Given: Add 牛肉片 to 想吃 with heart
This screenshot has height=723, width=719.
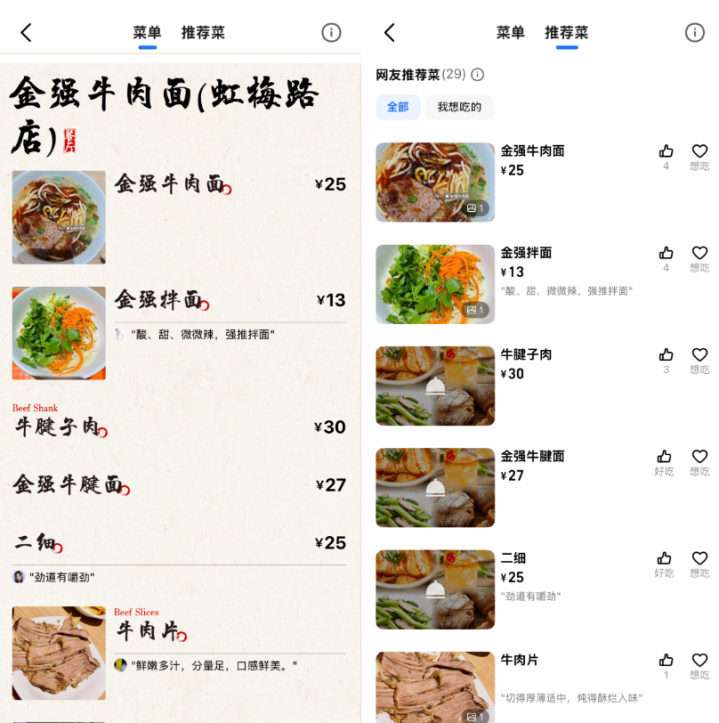Looking at the screenshot, I should tap(699, 661).
